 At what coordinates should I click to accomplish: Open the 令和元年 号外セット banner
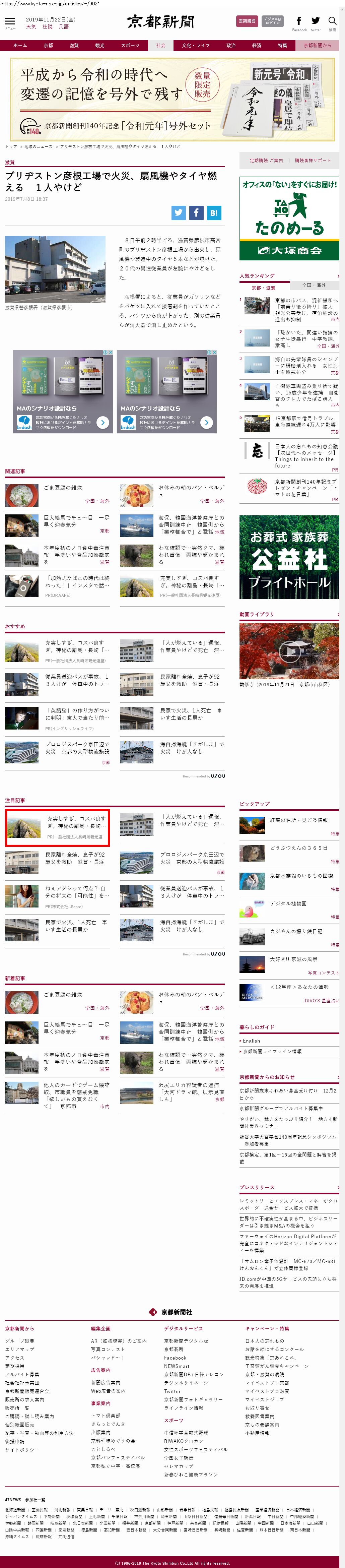tap(172, 99)
